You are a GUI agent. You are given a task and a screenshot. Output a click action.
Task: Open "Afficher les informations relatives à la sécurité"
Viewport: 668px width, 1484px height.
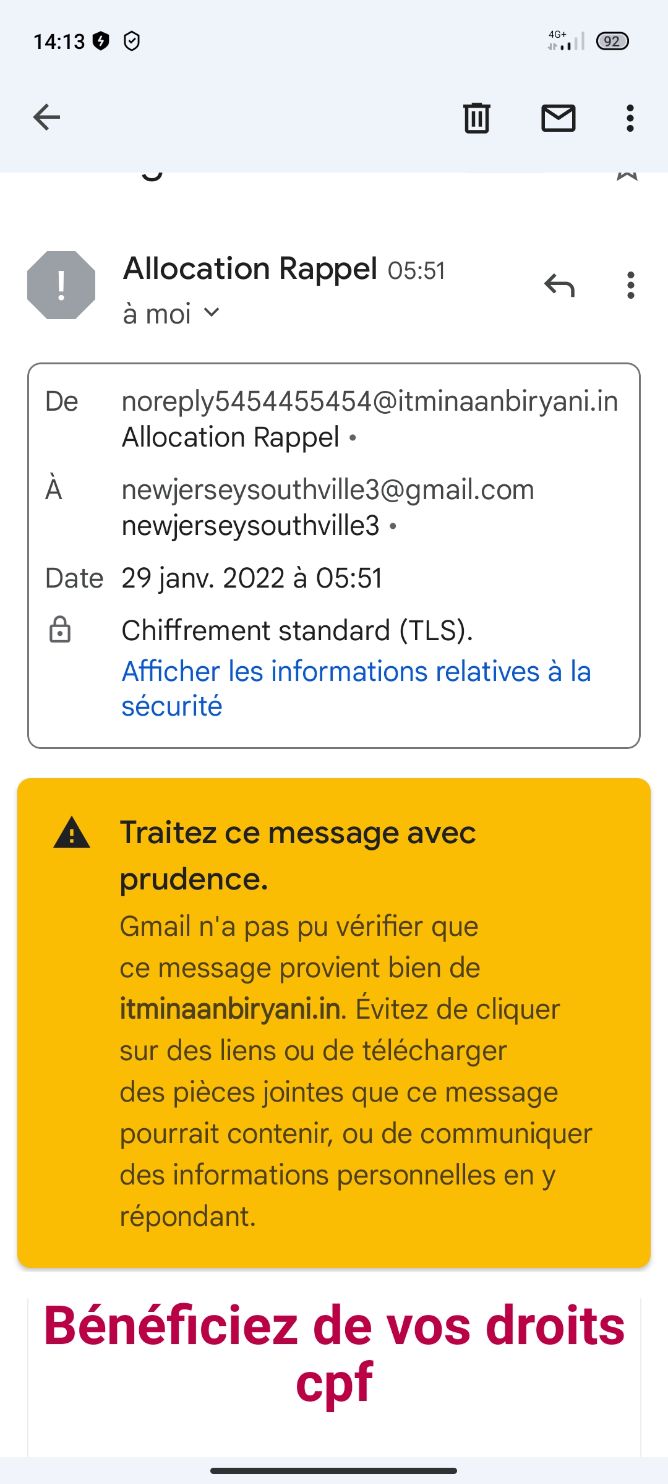coord(356,688)
